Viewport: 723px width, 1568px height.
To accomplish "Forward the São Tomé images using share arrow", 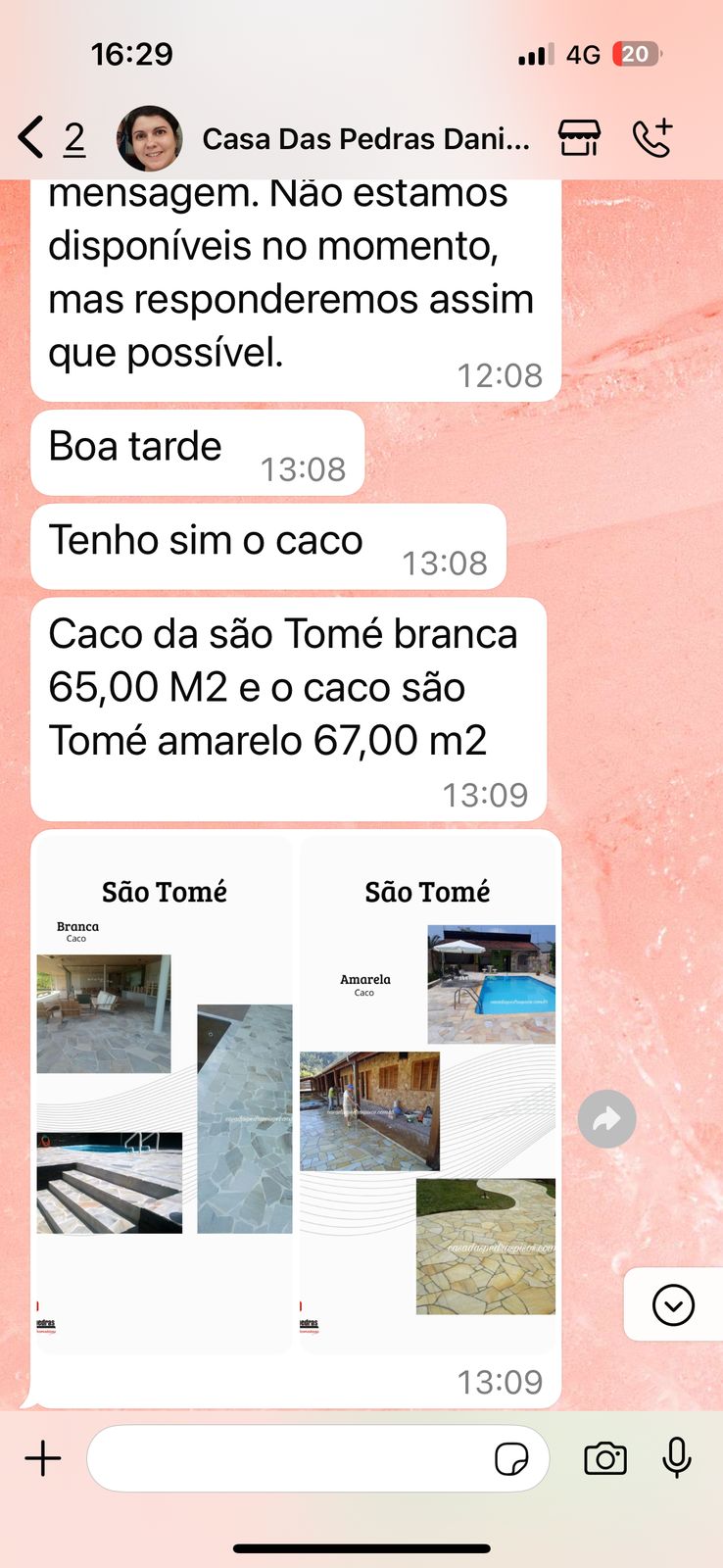I will 606,1118.
